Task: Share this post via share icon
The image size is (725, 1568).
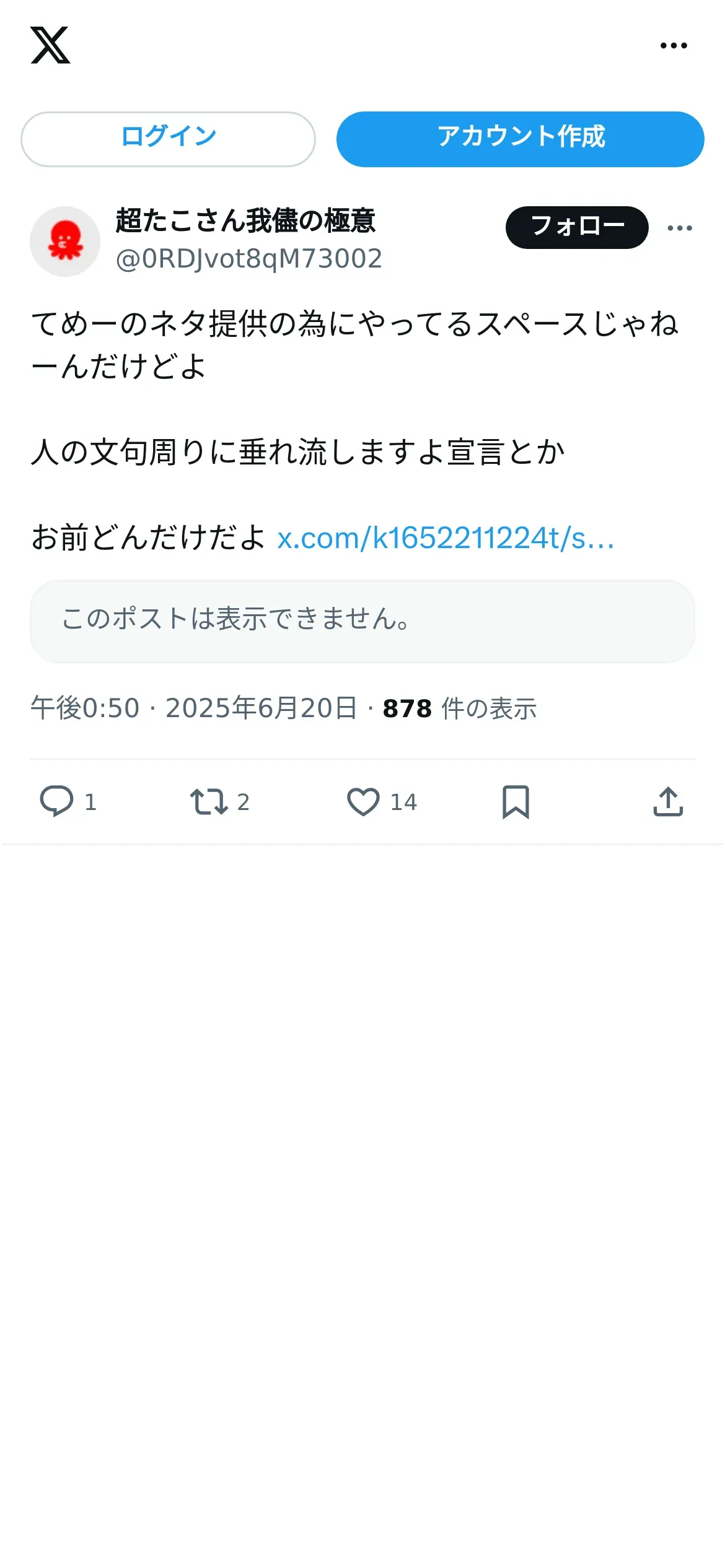Action: coord(668,801)
